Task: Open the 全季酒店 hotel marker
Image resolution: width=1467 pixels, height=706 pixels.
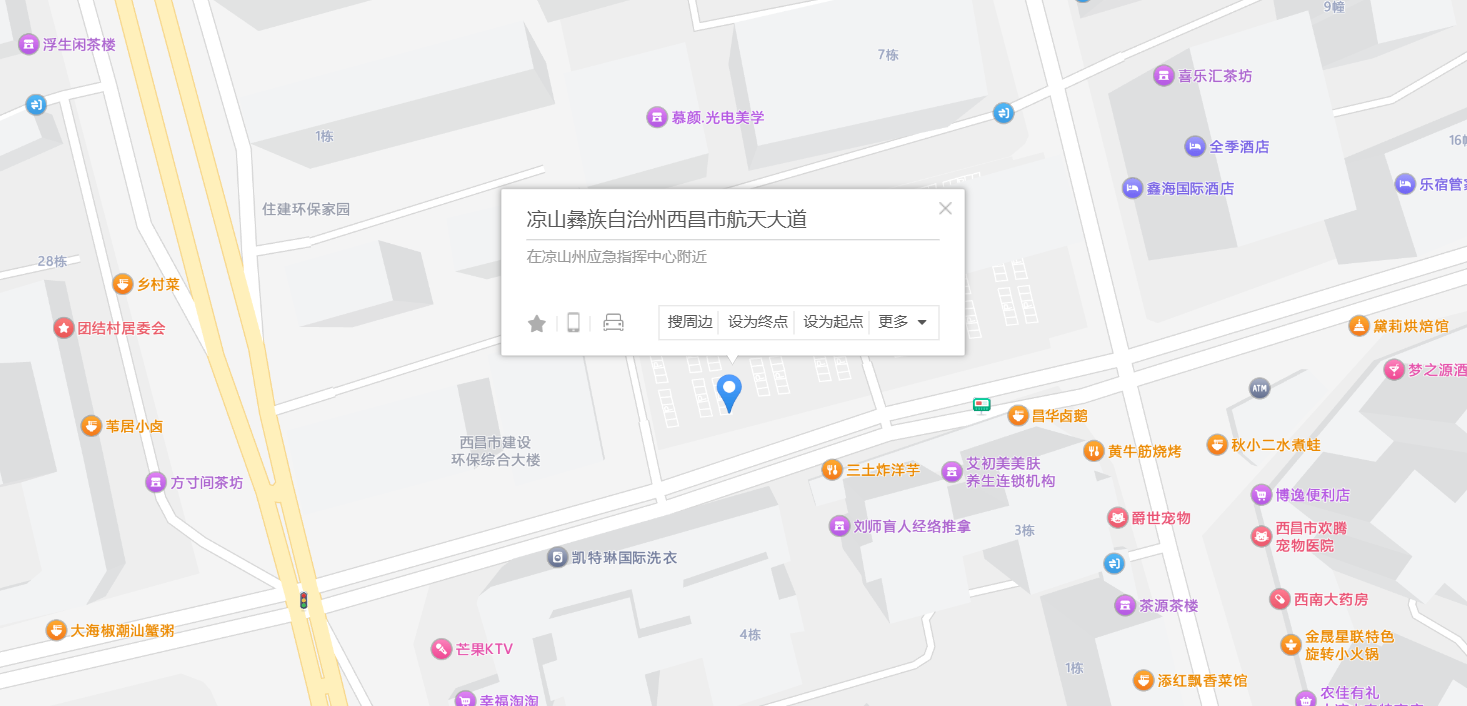Action: [x=1195, y=147]
